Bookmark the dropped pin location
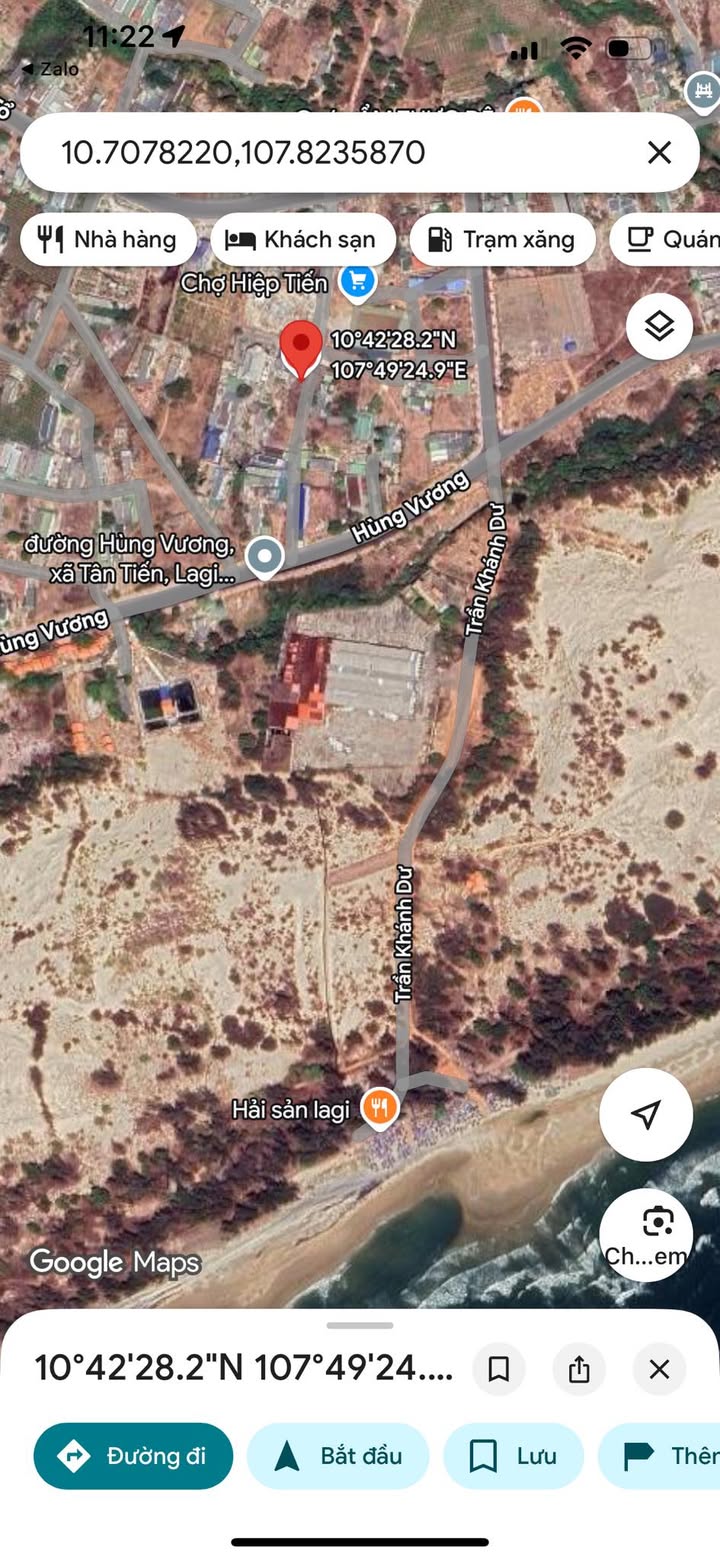This screenshot has height=1560, width=720. point(498,1369)
